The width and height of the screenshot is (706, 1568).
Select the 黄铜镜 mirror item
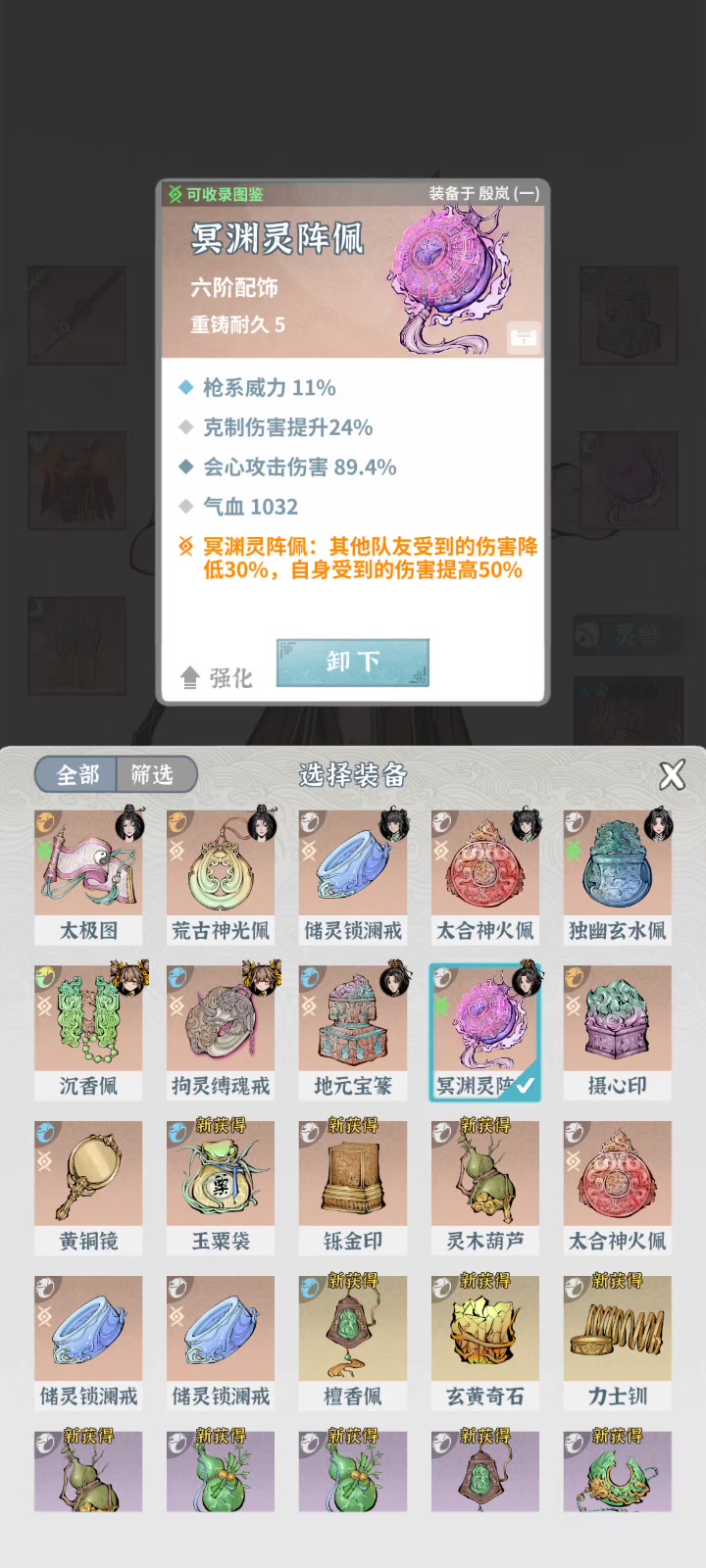coord(88,1188)
